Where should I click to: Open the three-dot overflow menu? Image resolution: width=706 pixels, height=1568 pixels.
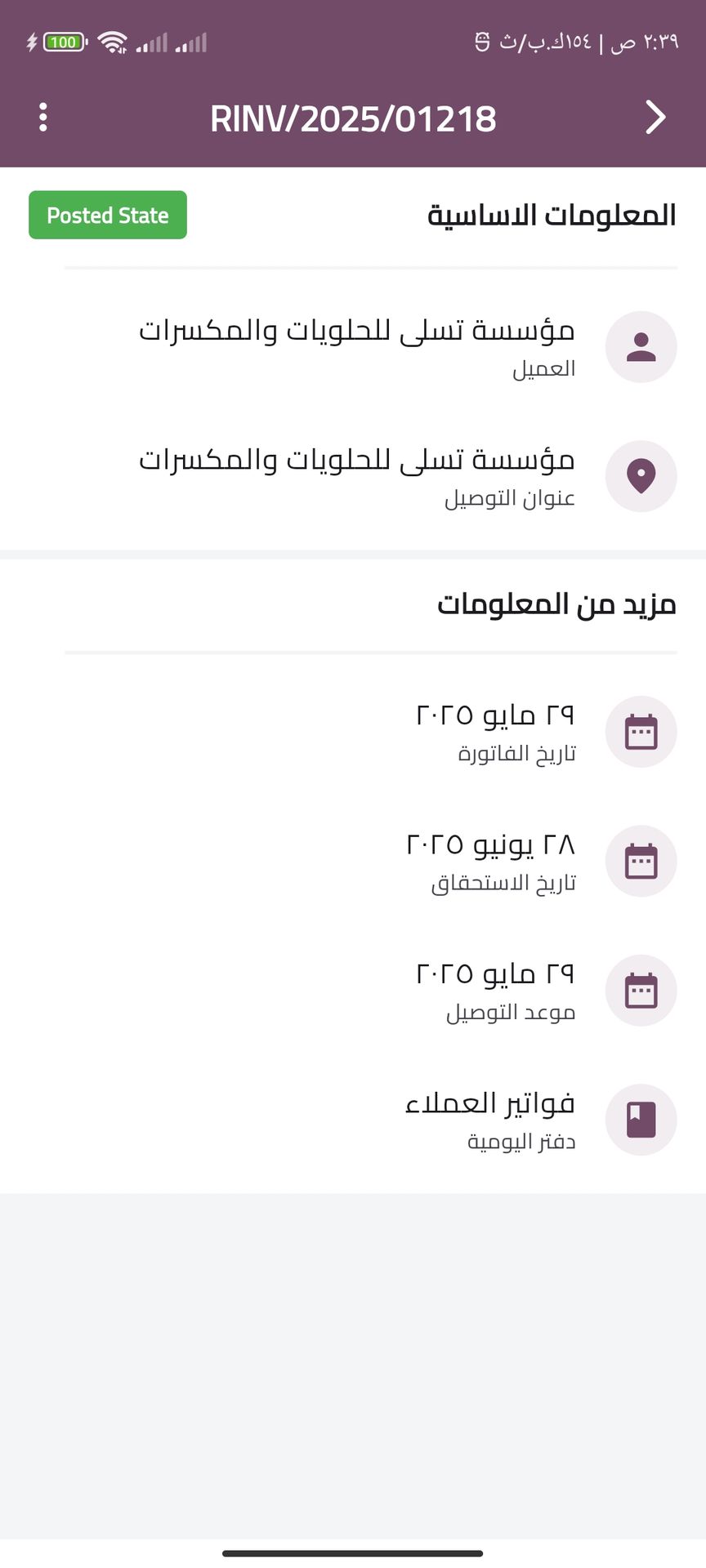coord(43,118)
